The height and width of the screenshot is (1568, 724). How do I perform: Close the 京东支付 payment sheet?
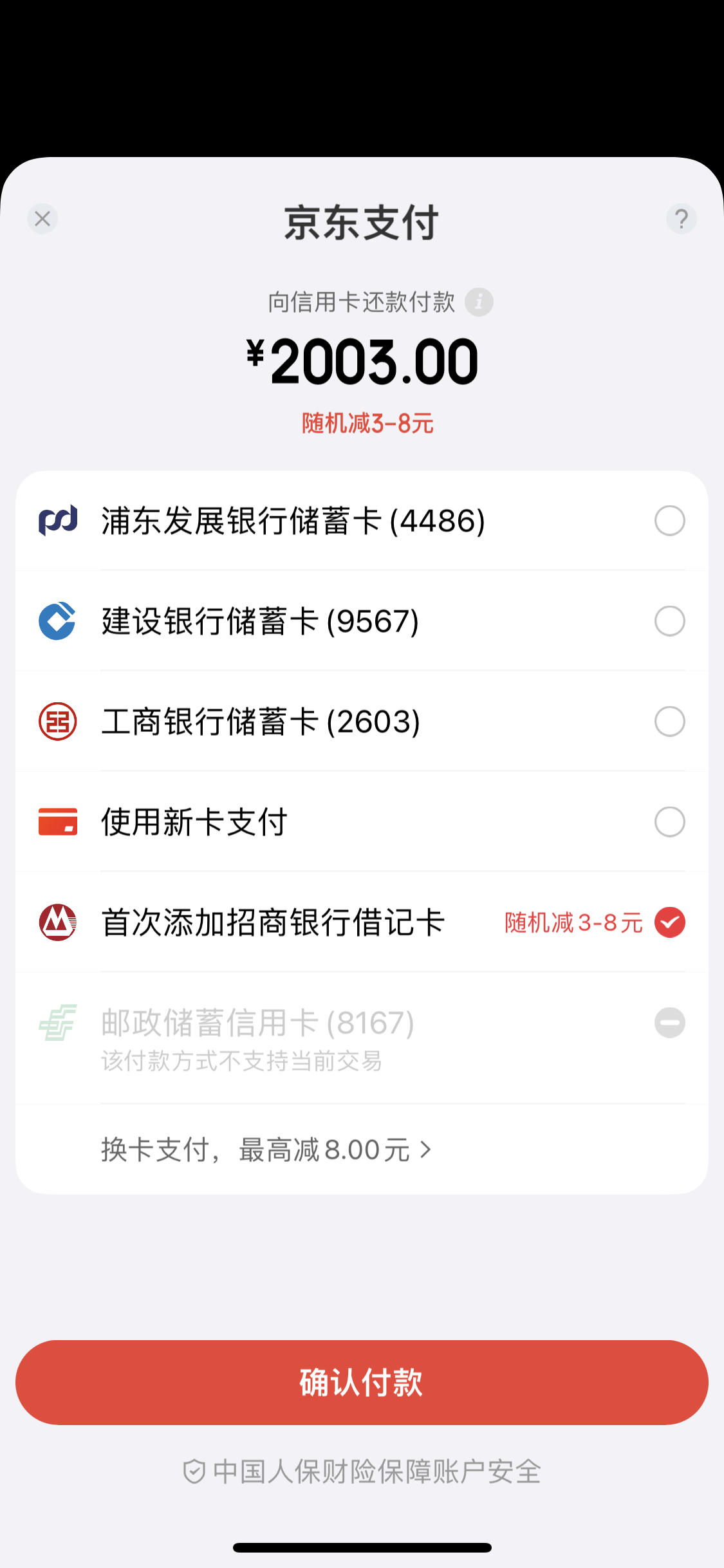pos(42,219)
